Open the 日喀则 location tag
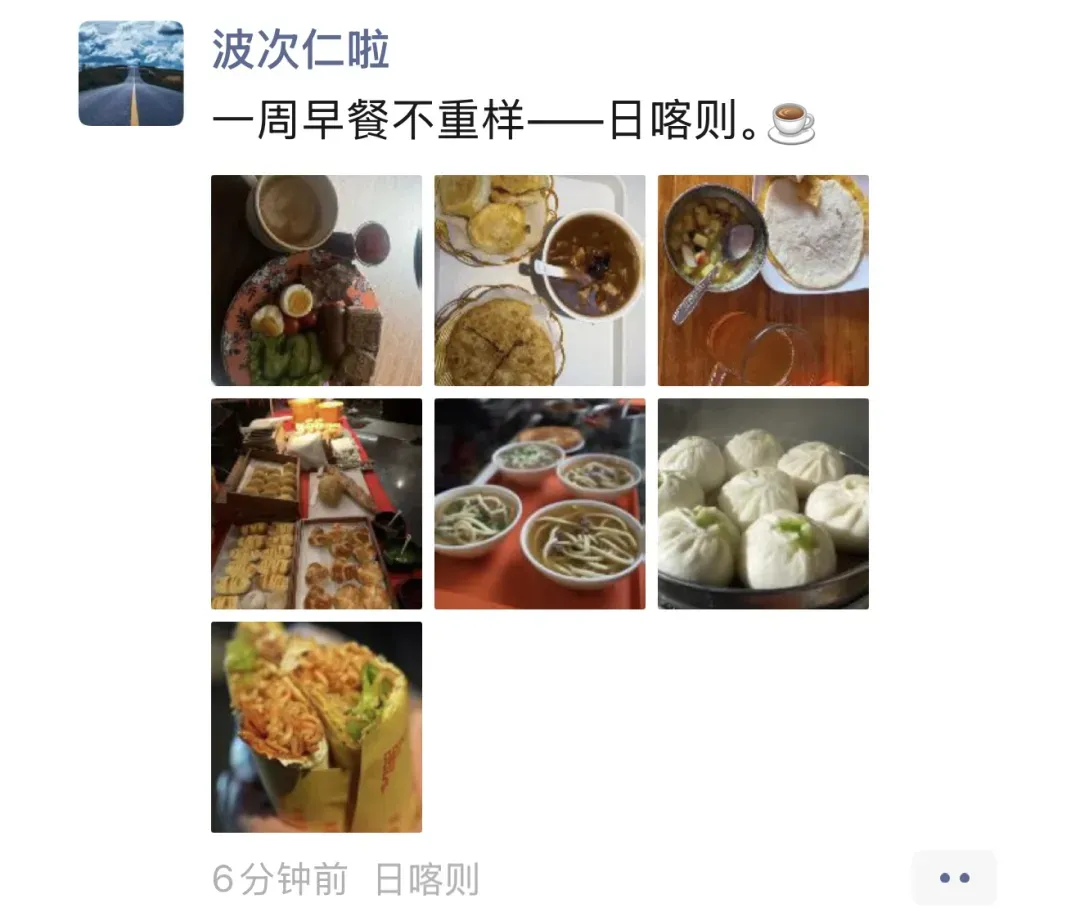Image resolution: width=1080 pixels, height=917 pixels. click(427, 880)
